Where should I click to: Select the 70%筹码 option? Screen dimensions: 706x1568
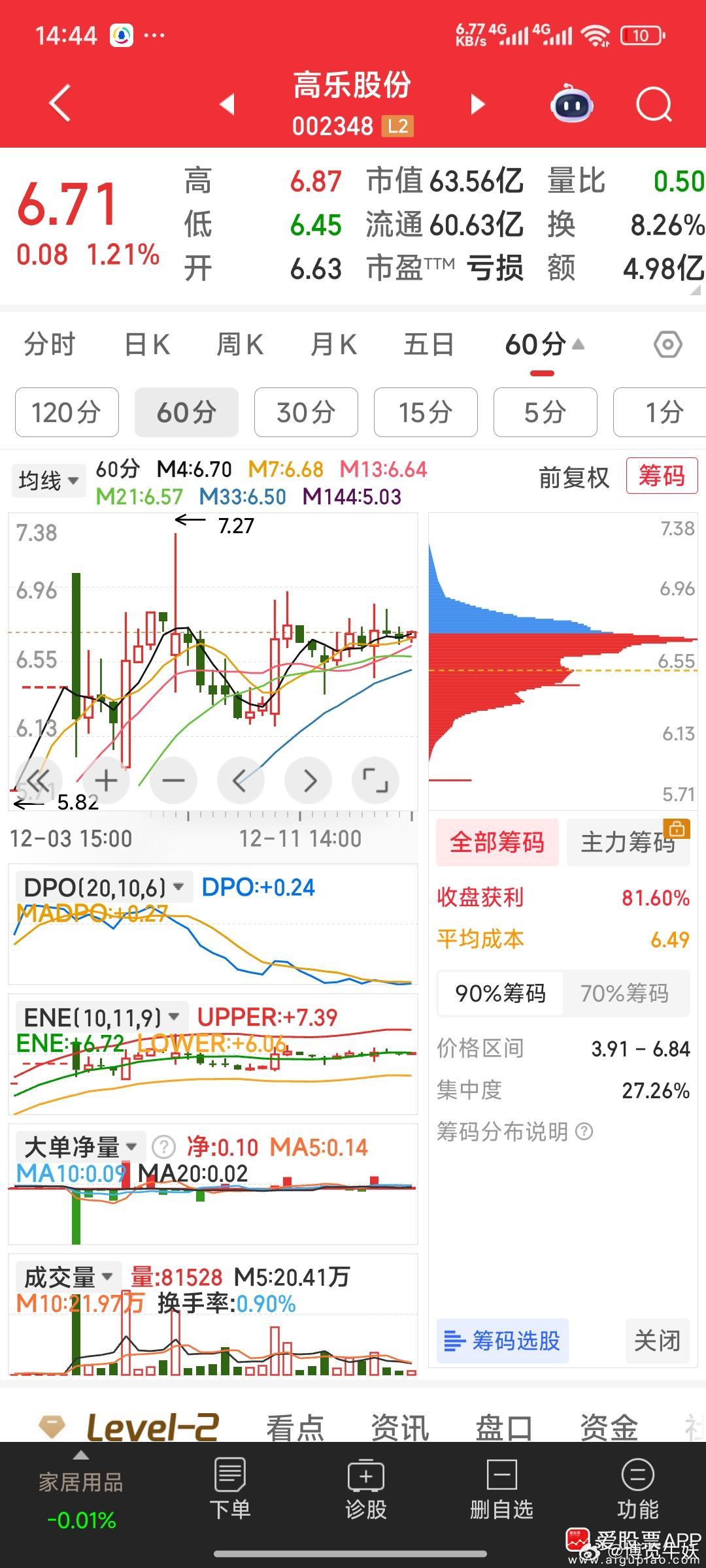click(x=626, y=994)
